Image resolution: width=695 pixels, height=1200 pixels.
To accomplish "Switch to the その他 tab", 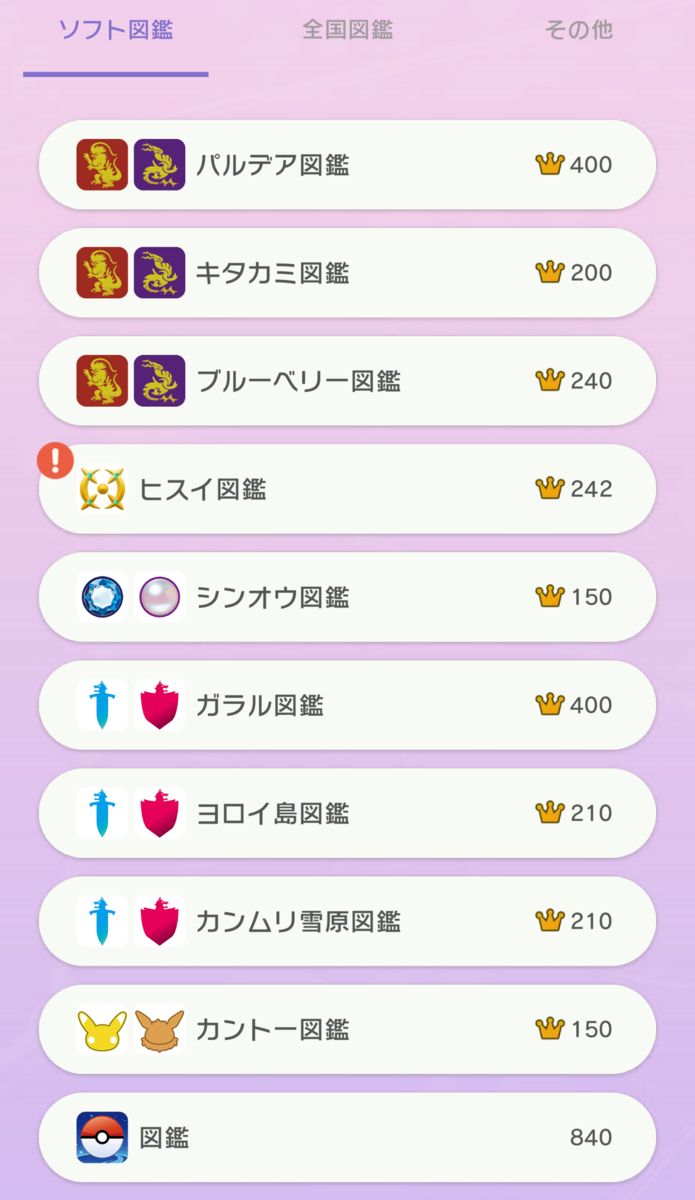I will click(x=578, y=30).
